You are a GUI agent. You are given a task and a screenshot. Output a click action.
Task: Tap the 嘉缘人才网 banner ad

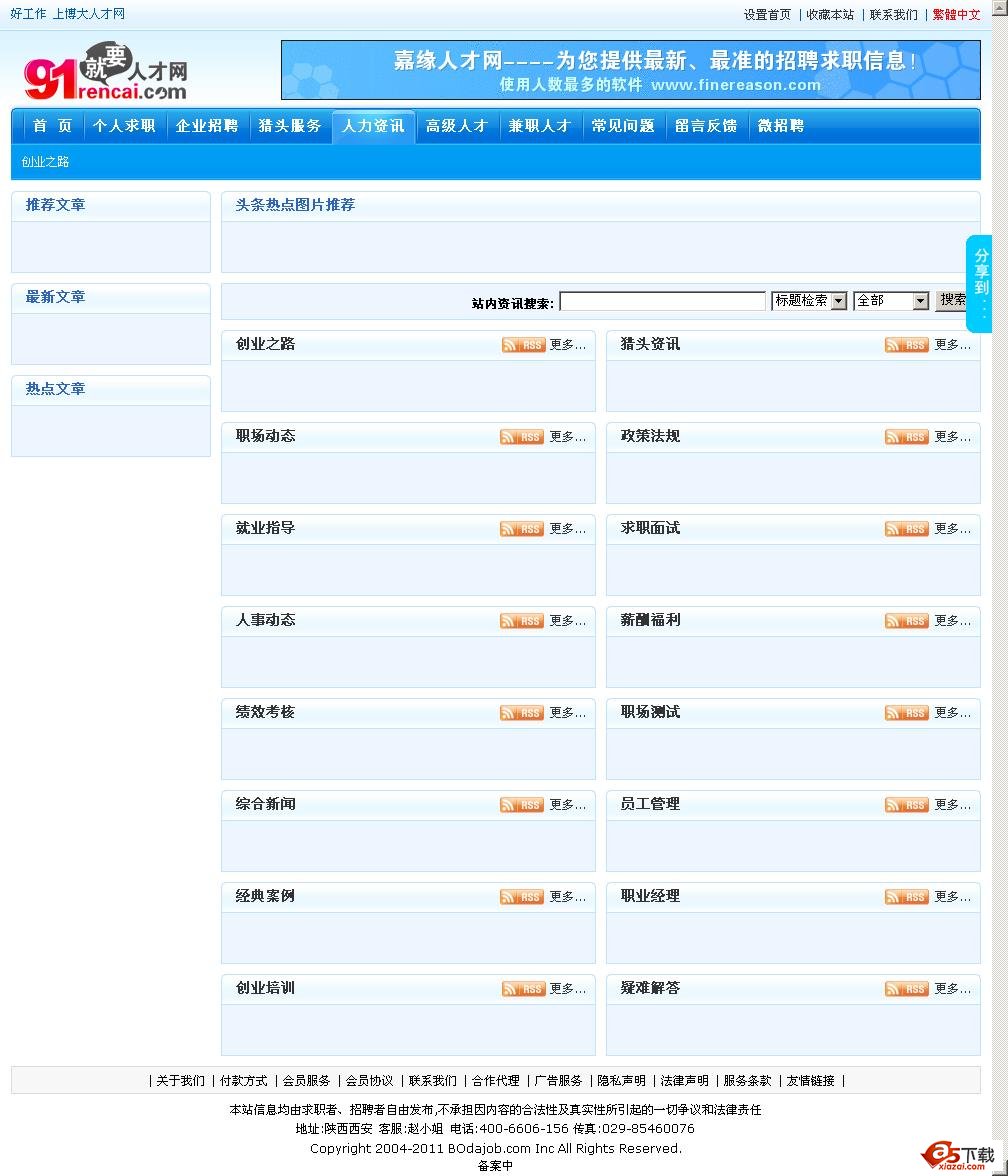coord(630,70)
